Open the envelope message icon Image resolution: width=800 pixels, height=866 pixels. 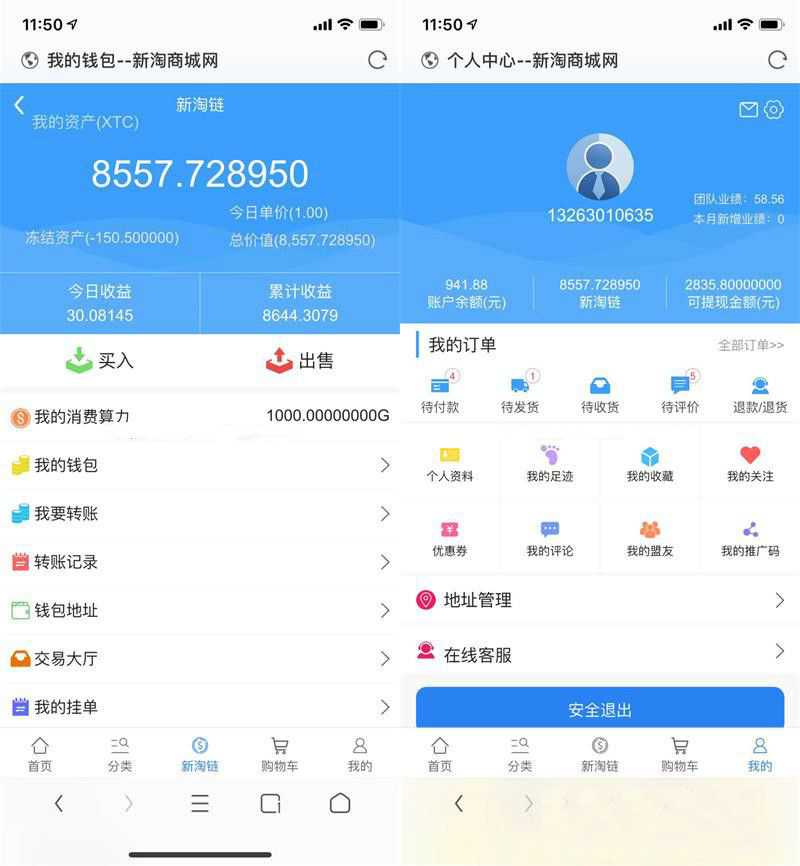point(746,110)
